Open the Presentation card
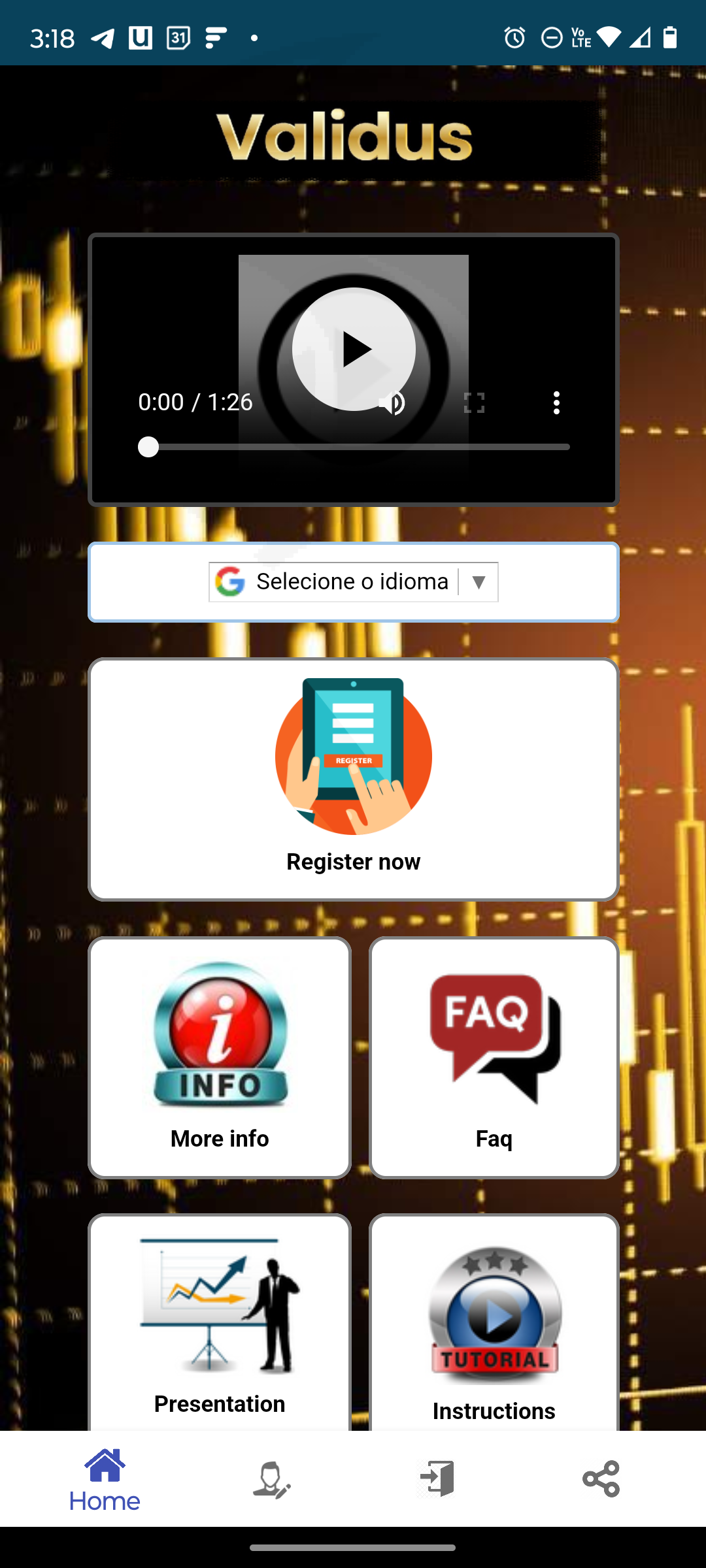The width and height of the screenshot is (706, 1568). pyautogui.click(x=220, y=1322)
